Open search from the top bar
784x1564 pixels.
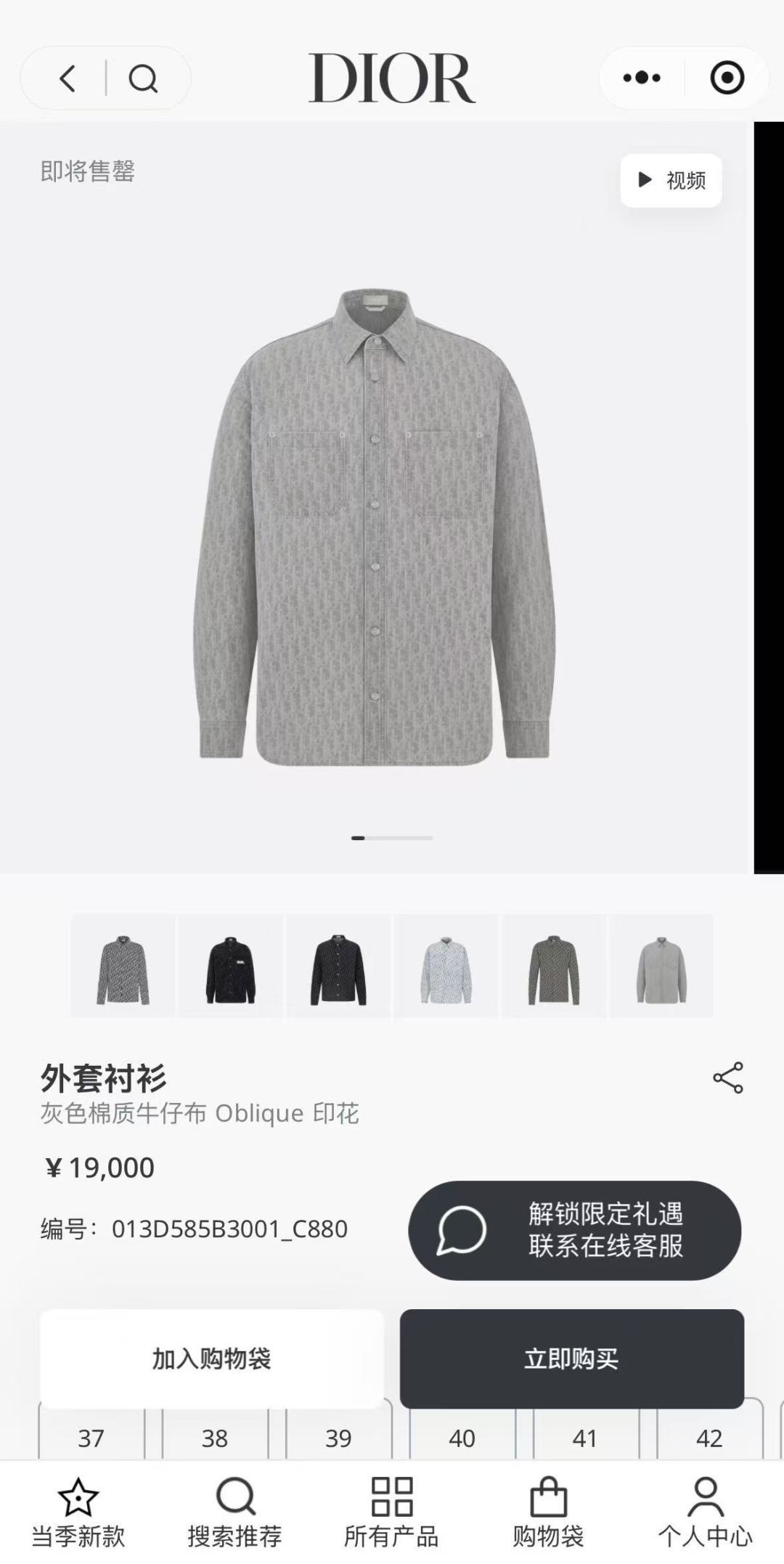[x=143, y=78]
